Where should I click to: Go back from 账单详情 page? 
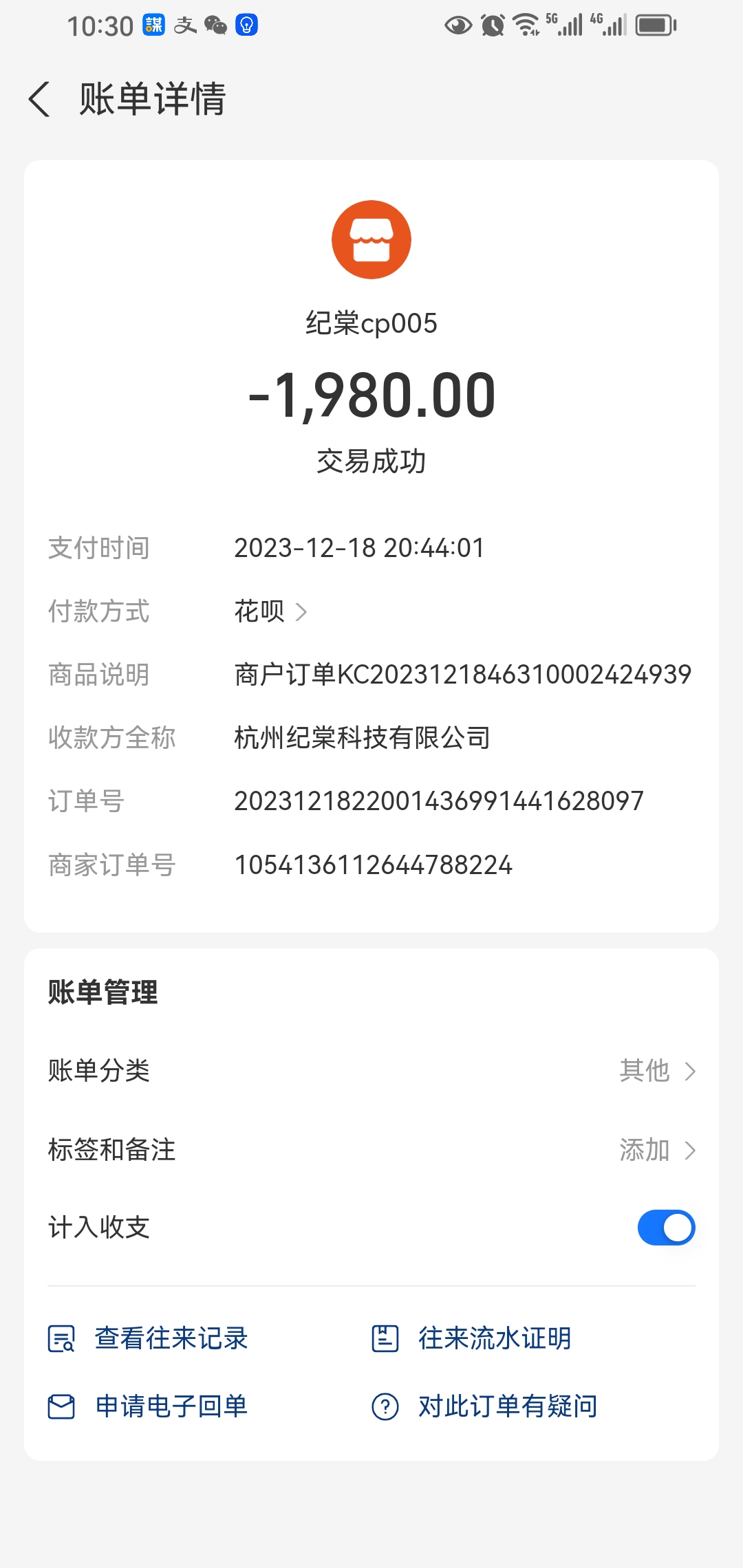40,99
